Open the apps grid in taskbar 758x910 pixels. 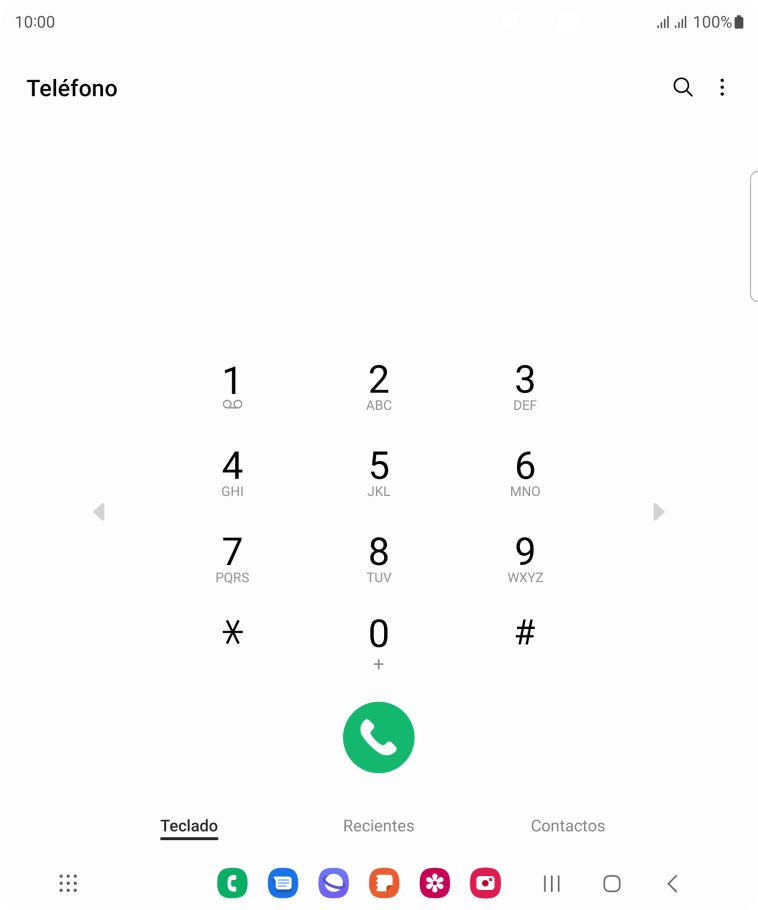click(68, 883)
